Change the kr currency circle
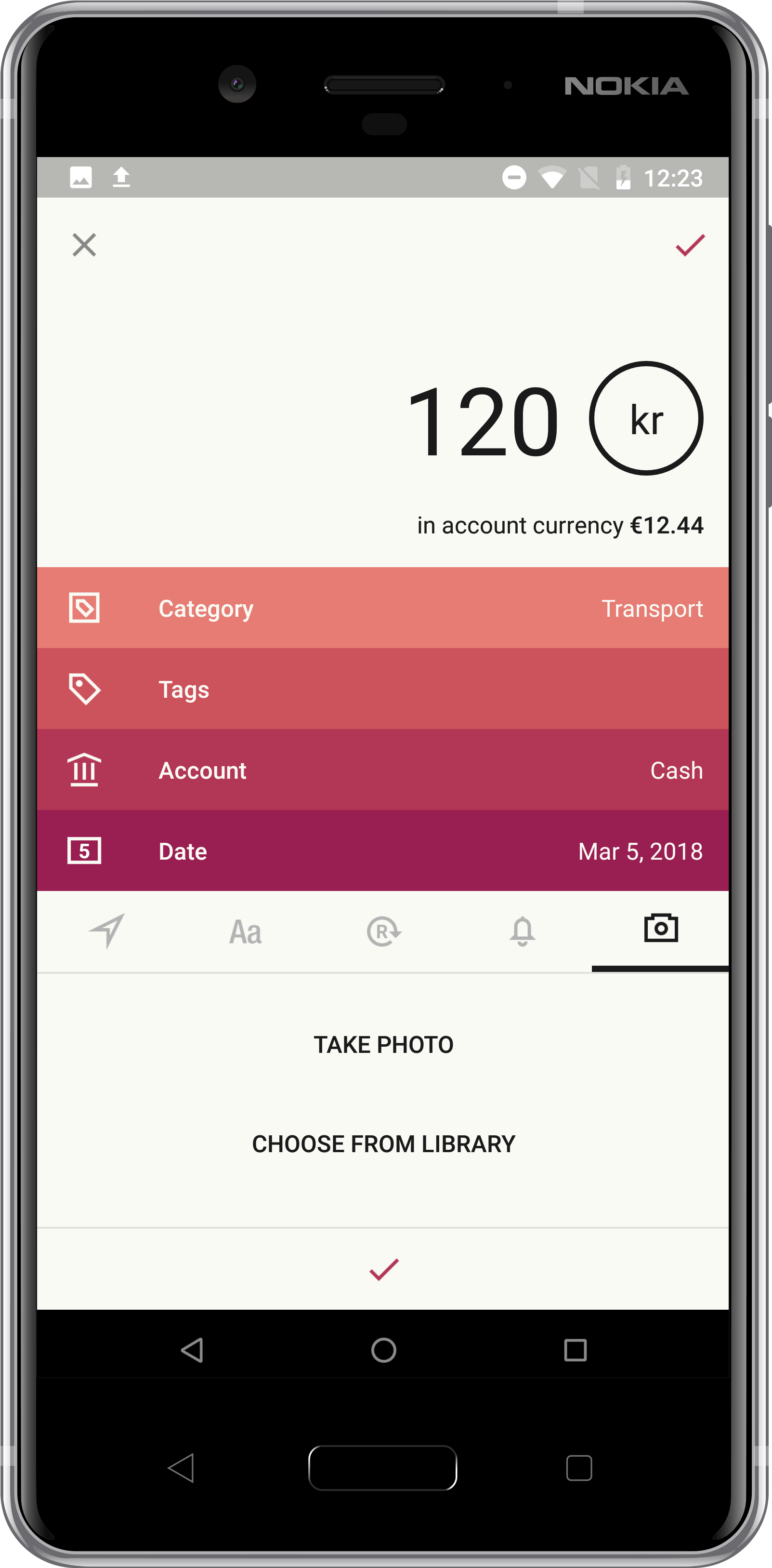The width and height of the screenshot is (772, 1568). pos(645,419)
